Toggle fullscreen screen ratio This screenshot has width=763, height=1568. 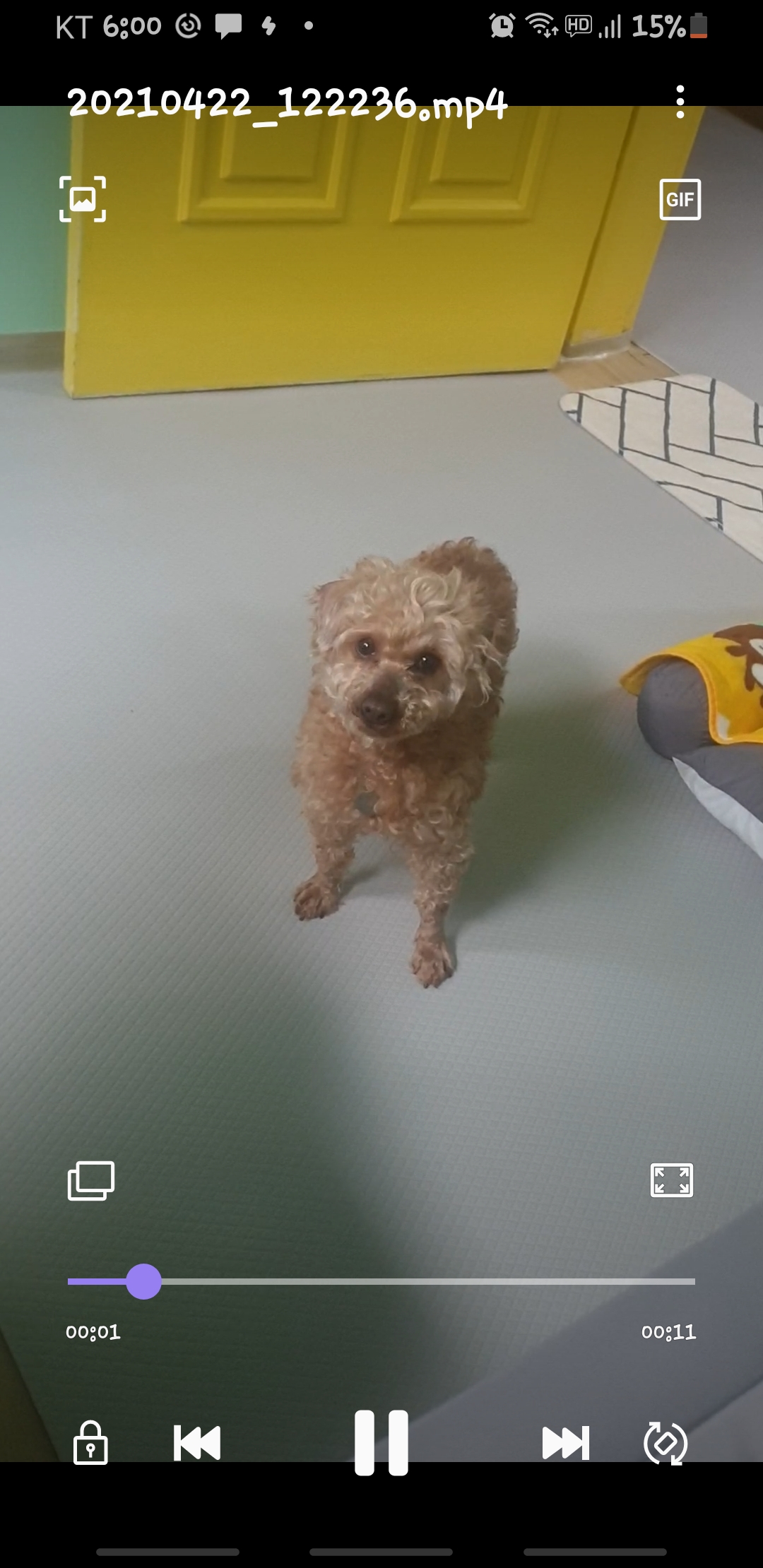coord(671,1180)
